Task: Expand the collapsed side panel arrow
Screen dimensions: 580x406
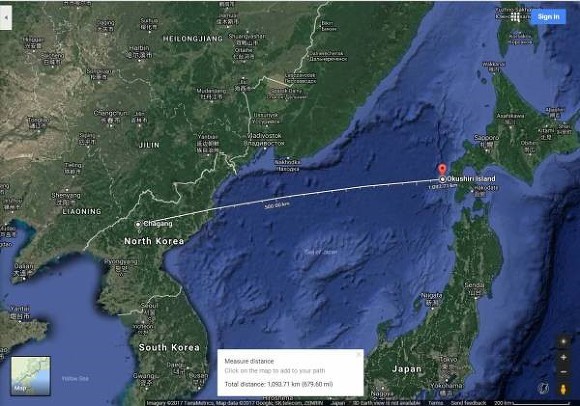Action: (x=6, y=17)
